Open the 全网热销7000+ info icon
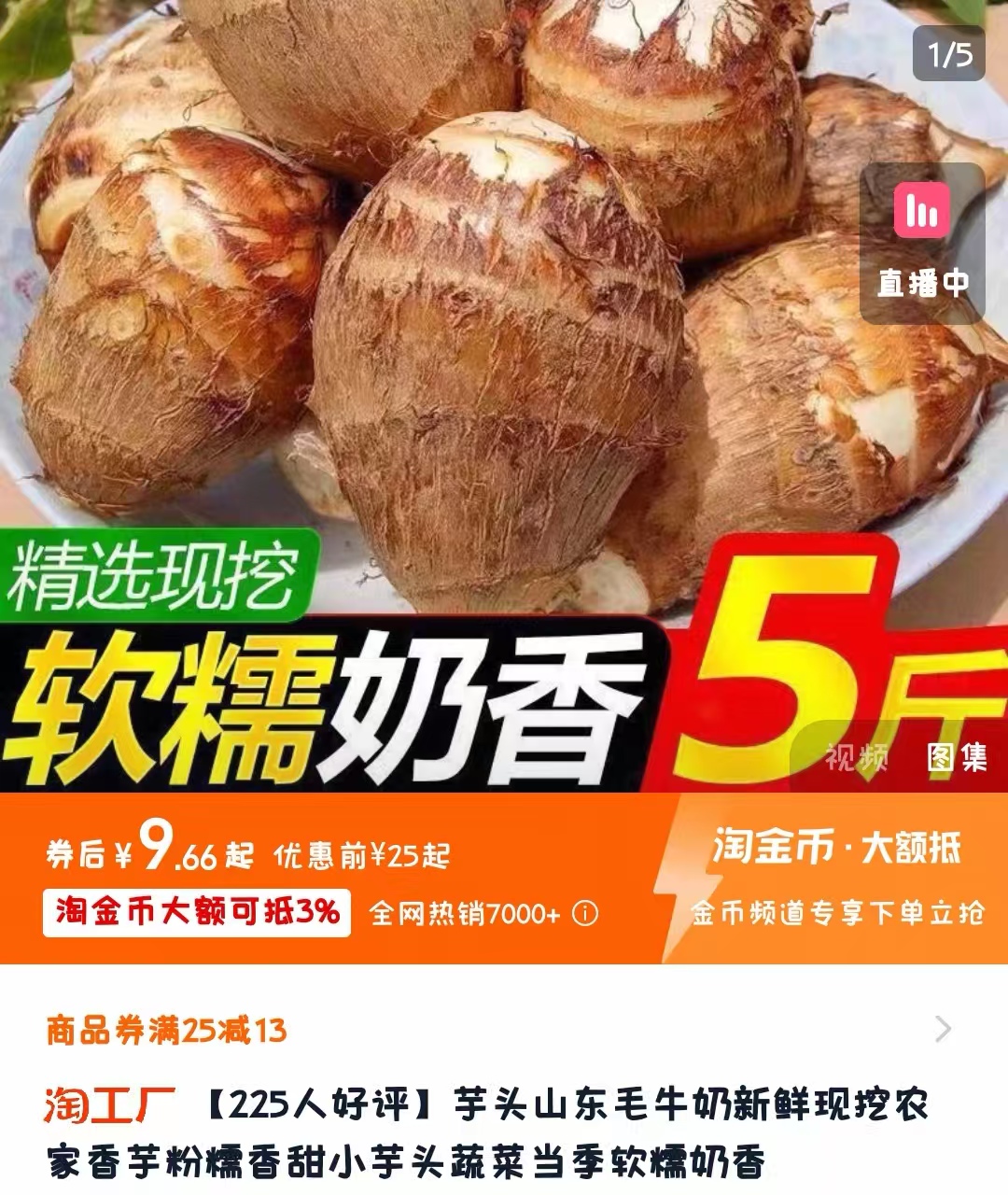 tap(585, 913)
